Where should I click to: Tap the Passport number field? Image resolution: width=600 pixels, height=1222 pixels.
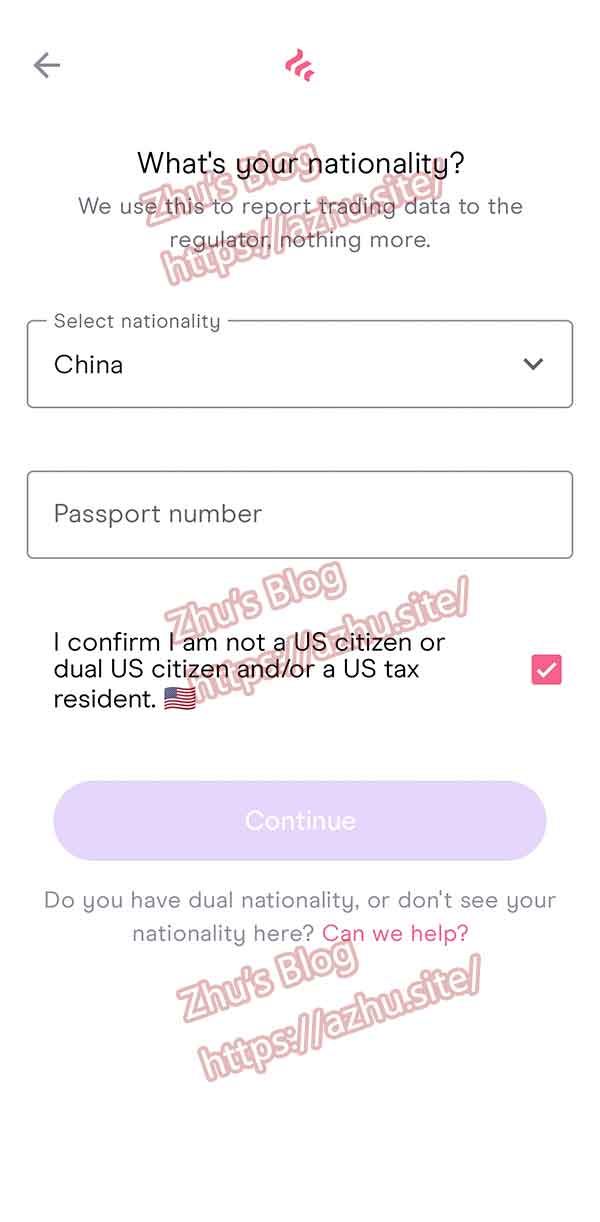(x=300, y=514)
